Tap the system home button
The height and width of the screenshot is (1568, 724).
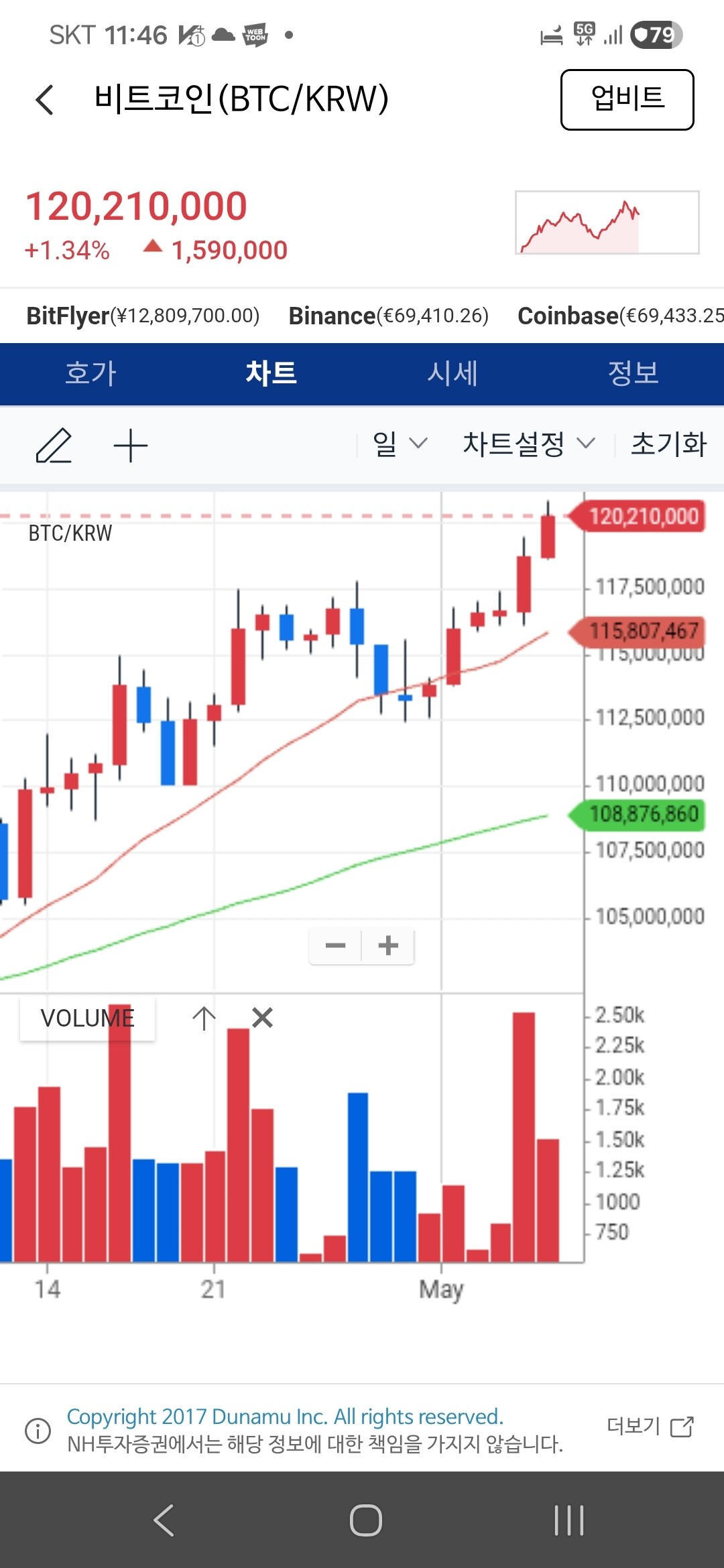(365, 1520)
